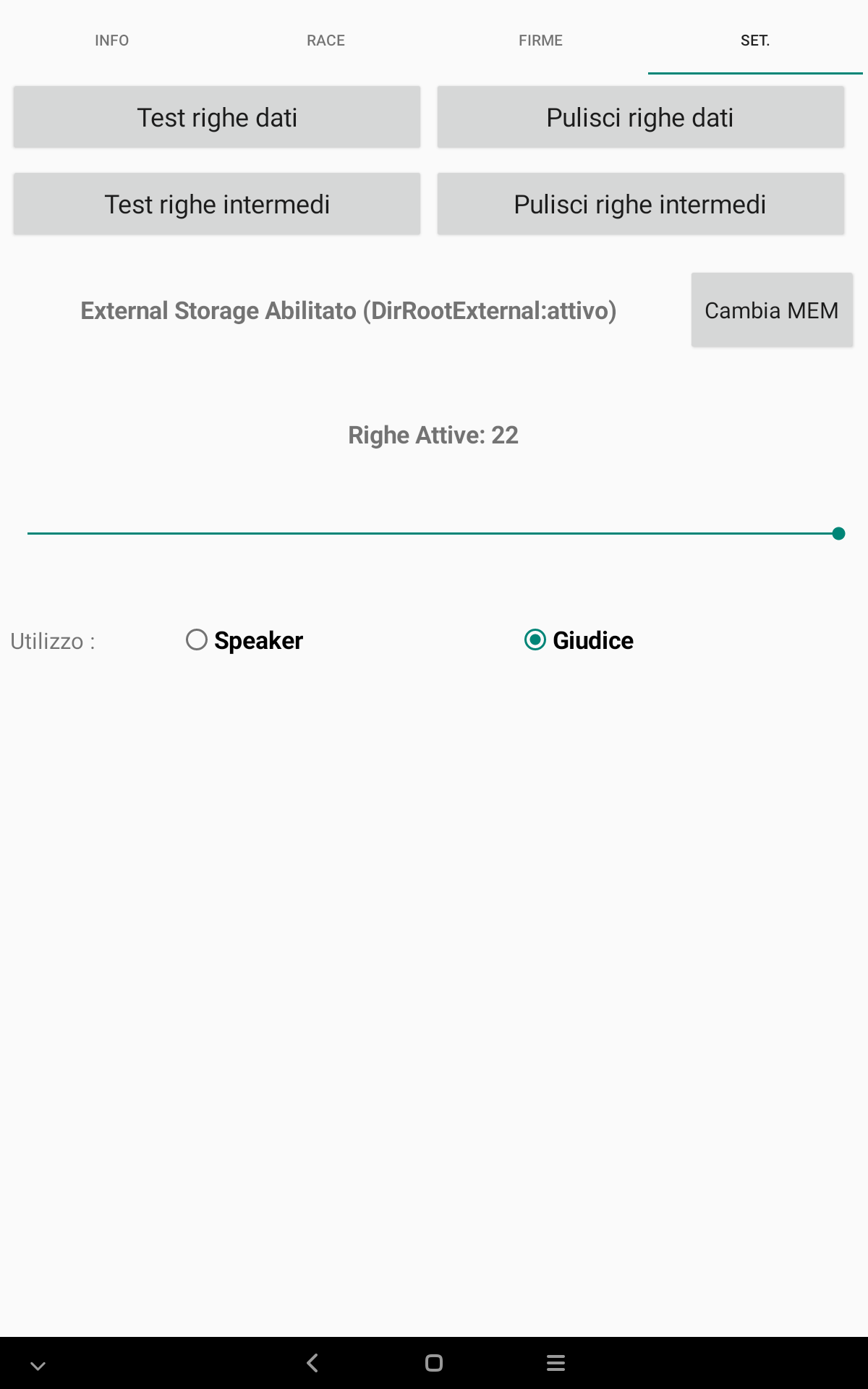Tap Pulisci righe dati button
Screen dimensions: 868x1389
click(x=640, y=117)
